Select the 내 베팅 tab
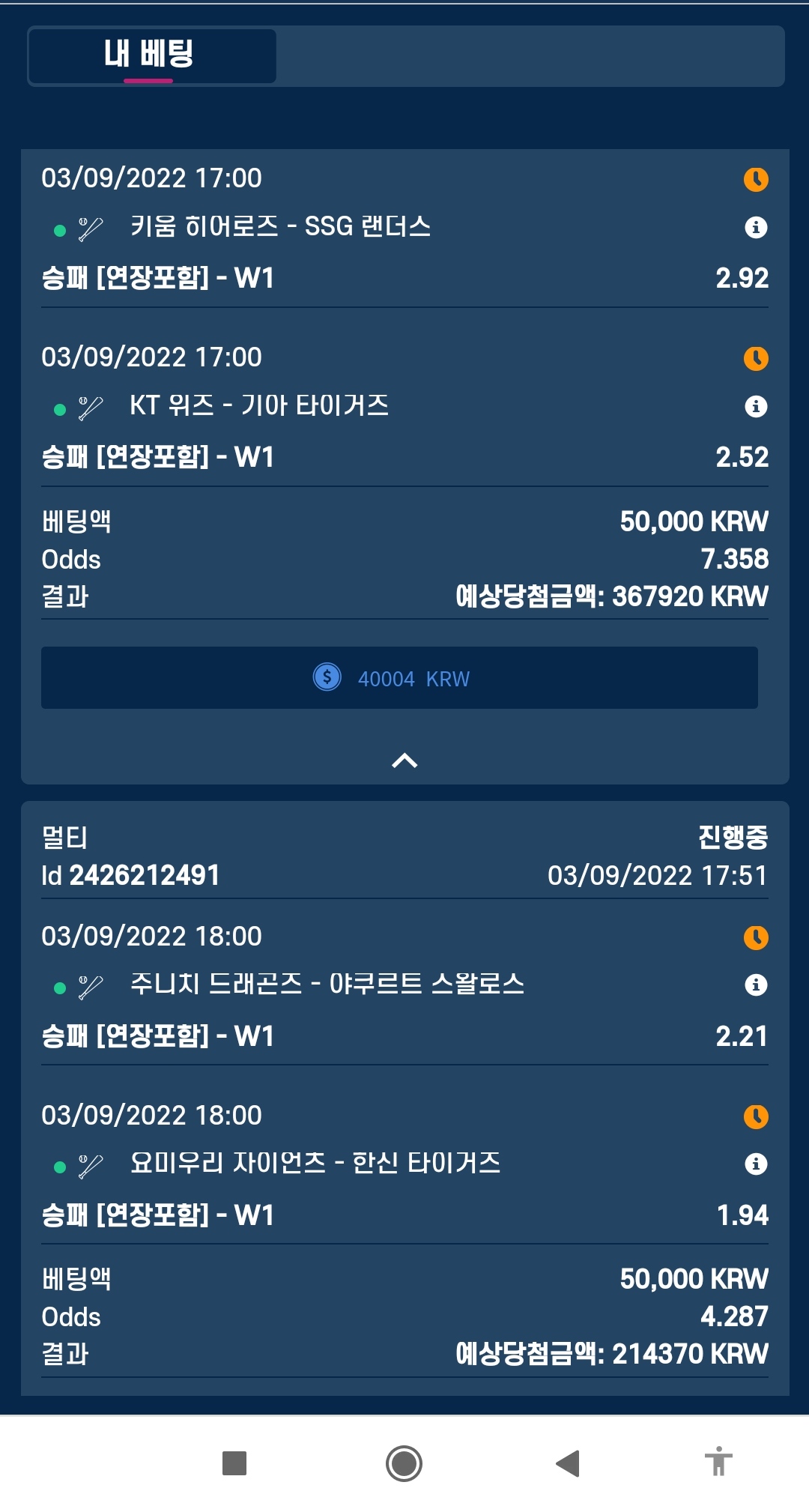809x1512 pixels. (152, 56)
